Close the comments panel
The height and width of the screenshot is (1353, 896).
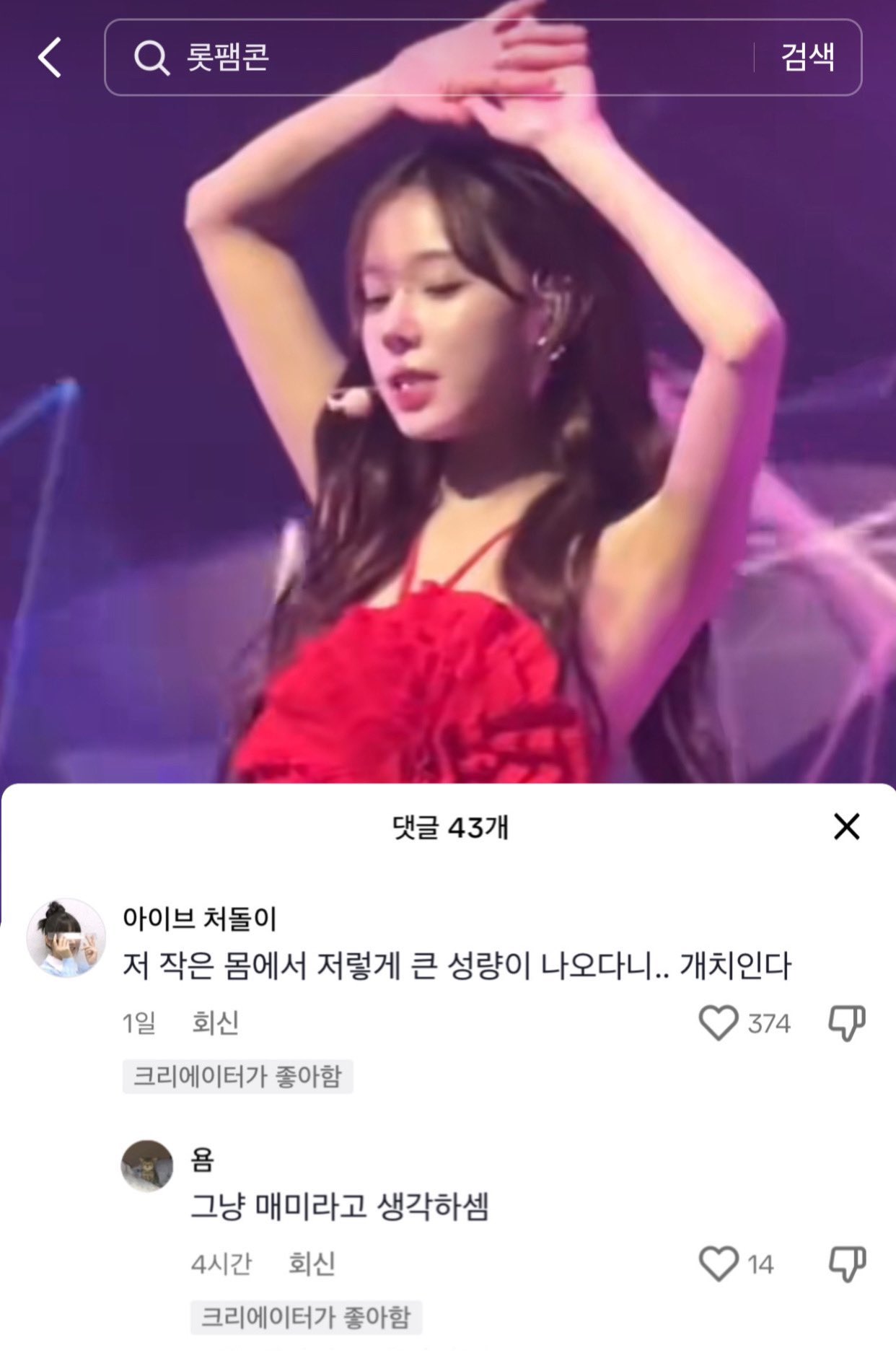click(846, 827)
